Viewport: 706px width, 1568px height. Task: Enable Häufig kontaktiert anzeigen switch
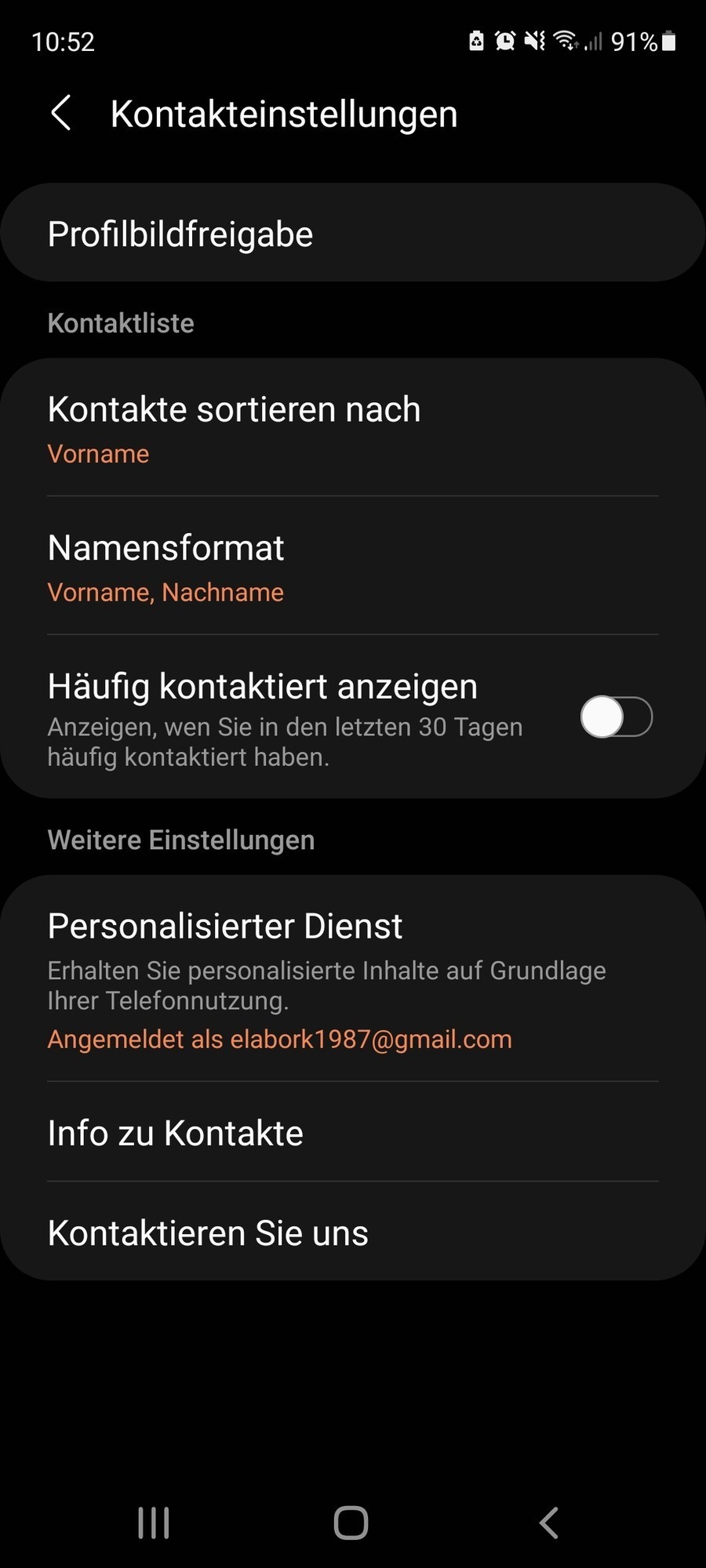point(617,717)
